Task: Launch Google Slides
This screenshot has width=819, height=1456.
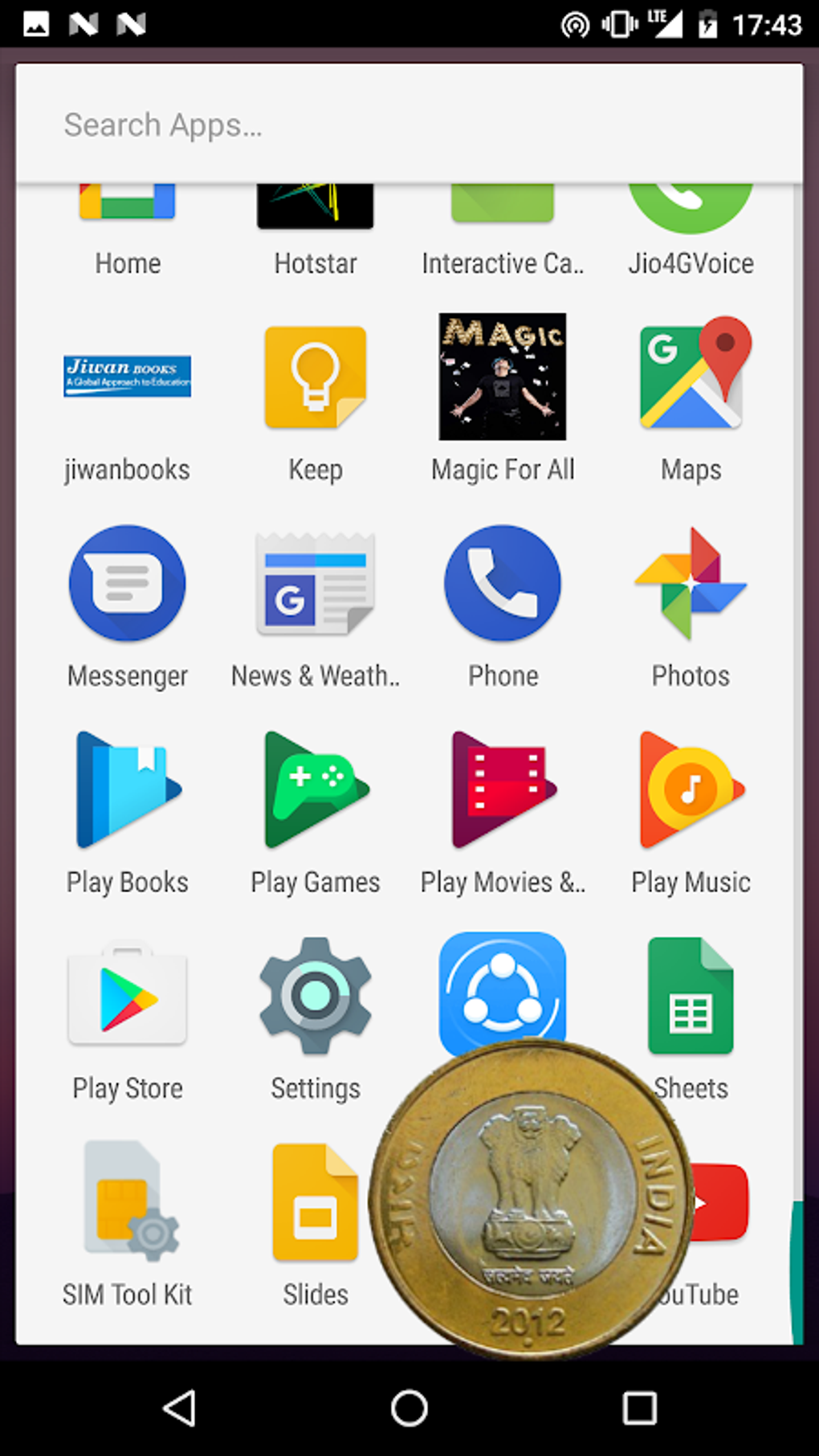Action: click(316, 1203)
